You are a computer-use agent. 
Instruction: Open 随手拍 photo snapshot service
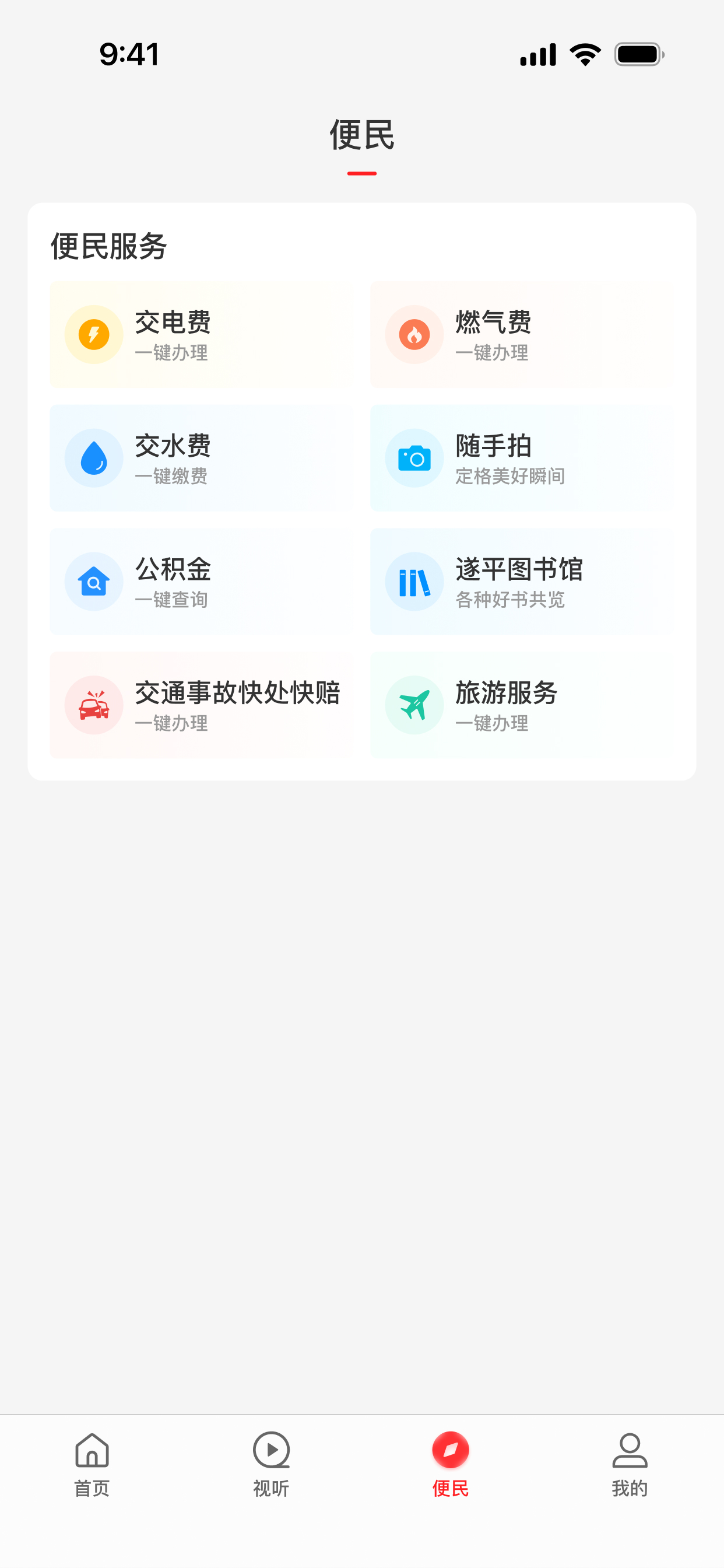tap(521, 459)
